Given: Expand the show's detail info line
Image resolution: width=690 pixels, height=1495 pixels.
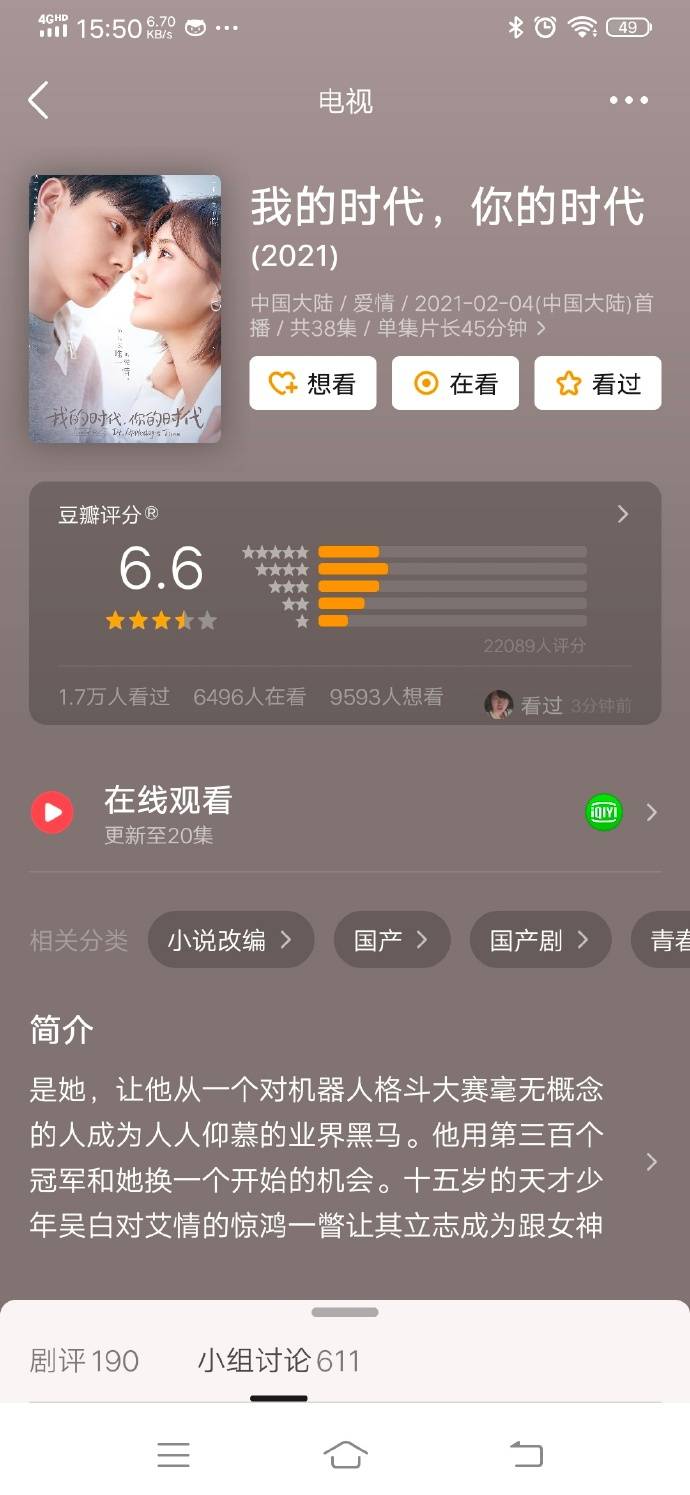Looking at the screenshot, I should pyautogui.click(x=541, y=328).
